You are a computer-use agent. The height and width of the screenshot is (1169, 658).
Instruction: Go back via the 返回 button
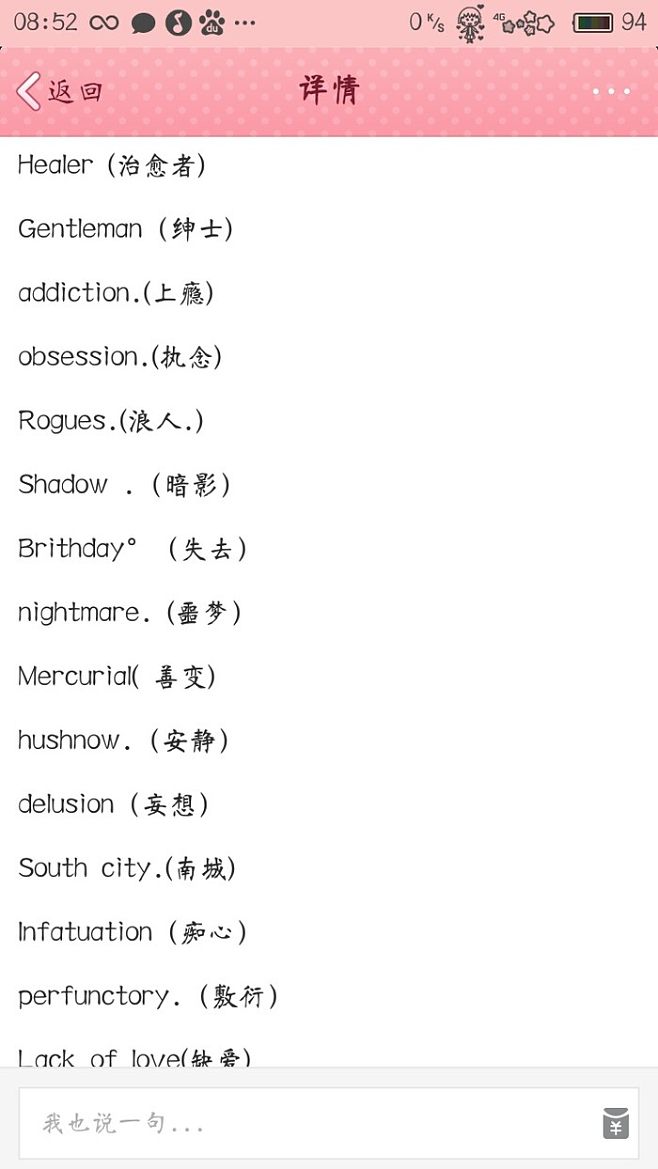60,91
